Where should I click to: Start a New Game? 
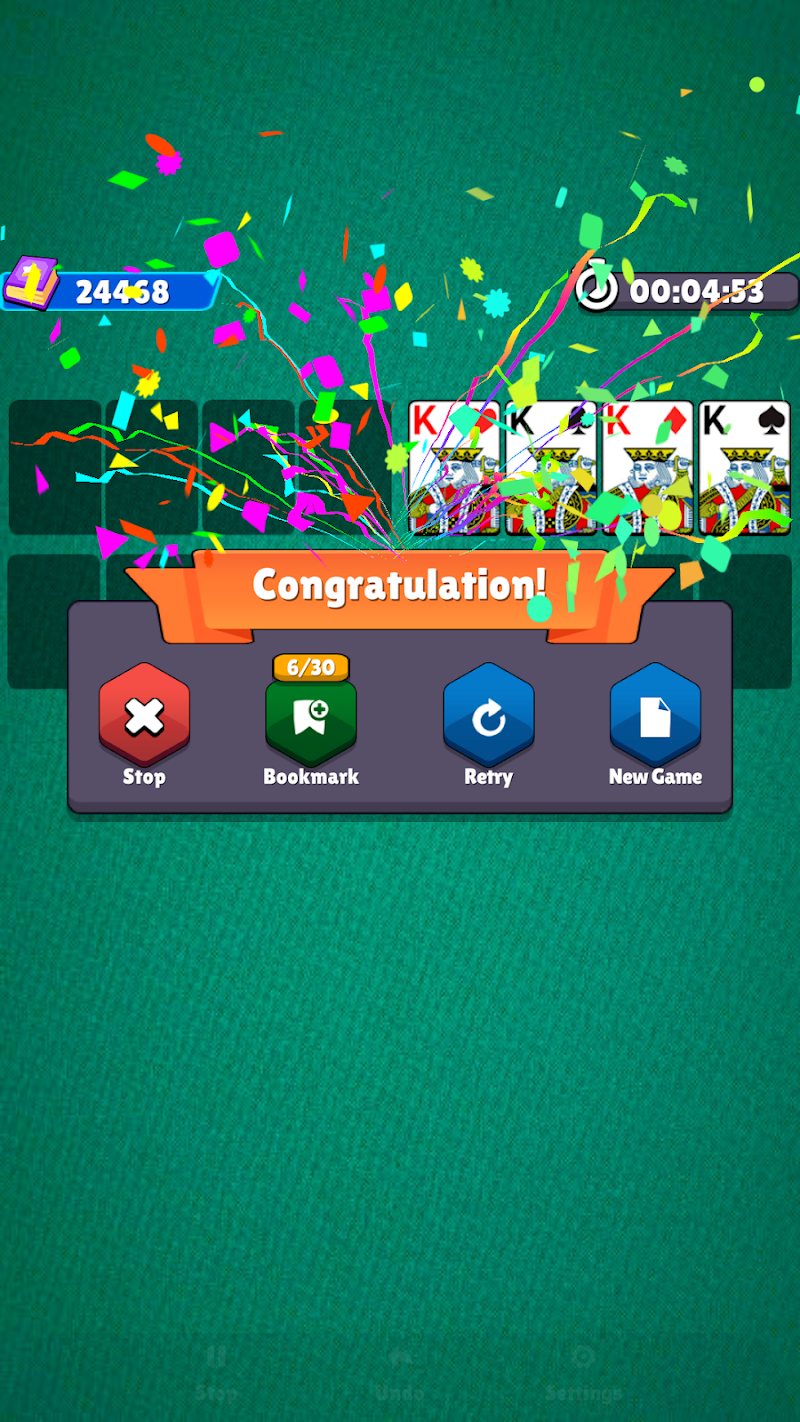tap(655, 717)
